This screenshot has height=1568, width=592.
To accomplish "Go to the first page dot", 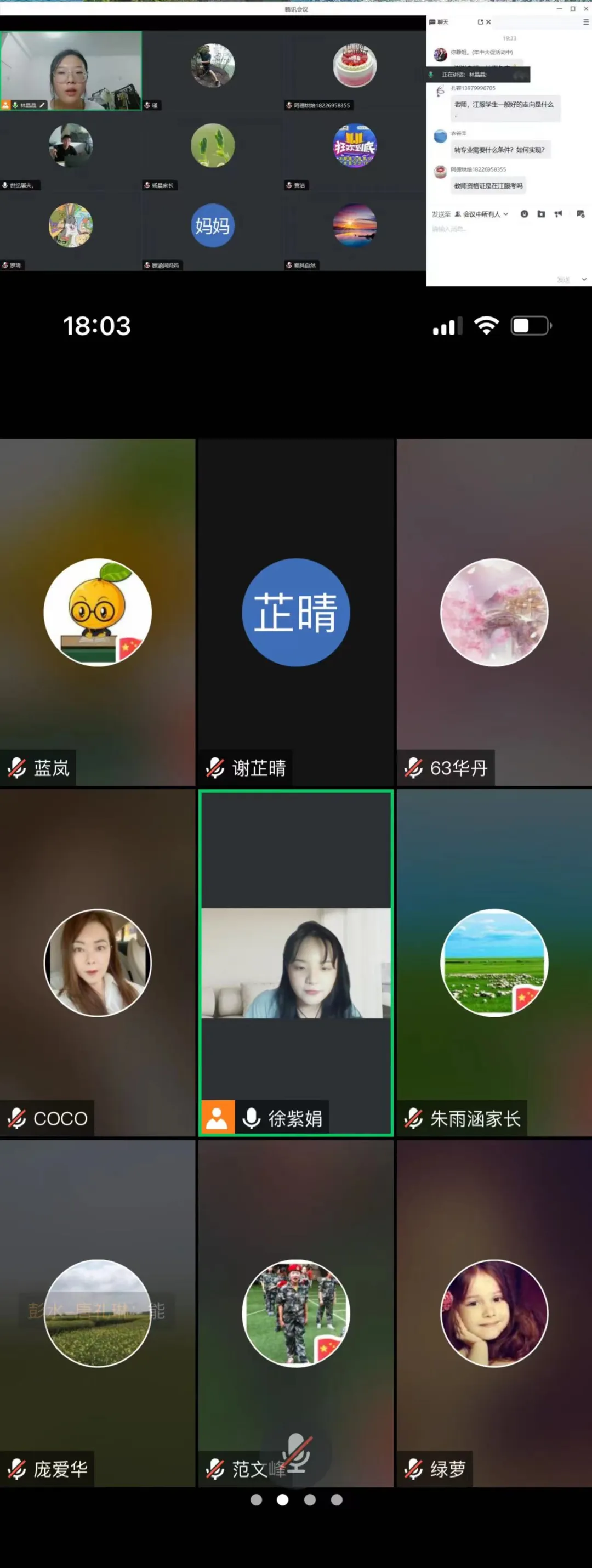I will coord(256,1500).
